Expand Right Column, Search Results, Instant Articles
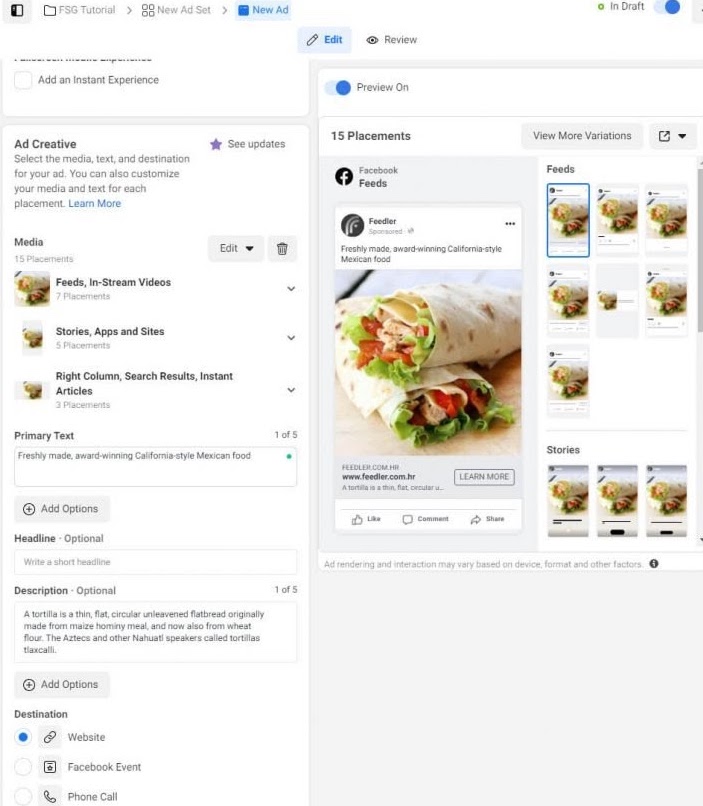Image resolution: width=703 pixels, height=806 pixels. click(x=291, y=390)
